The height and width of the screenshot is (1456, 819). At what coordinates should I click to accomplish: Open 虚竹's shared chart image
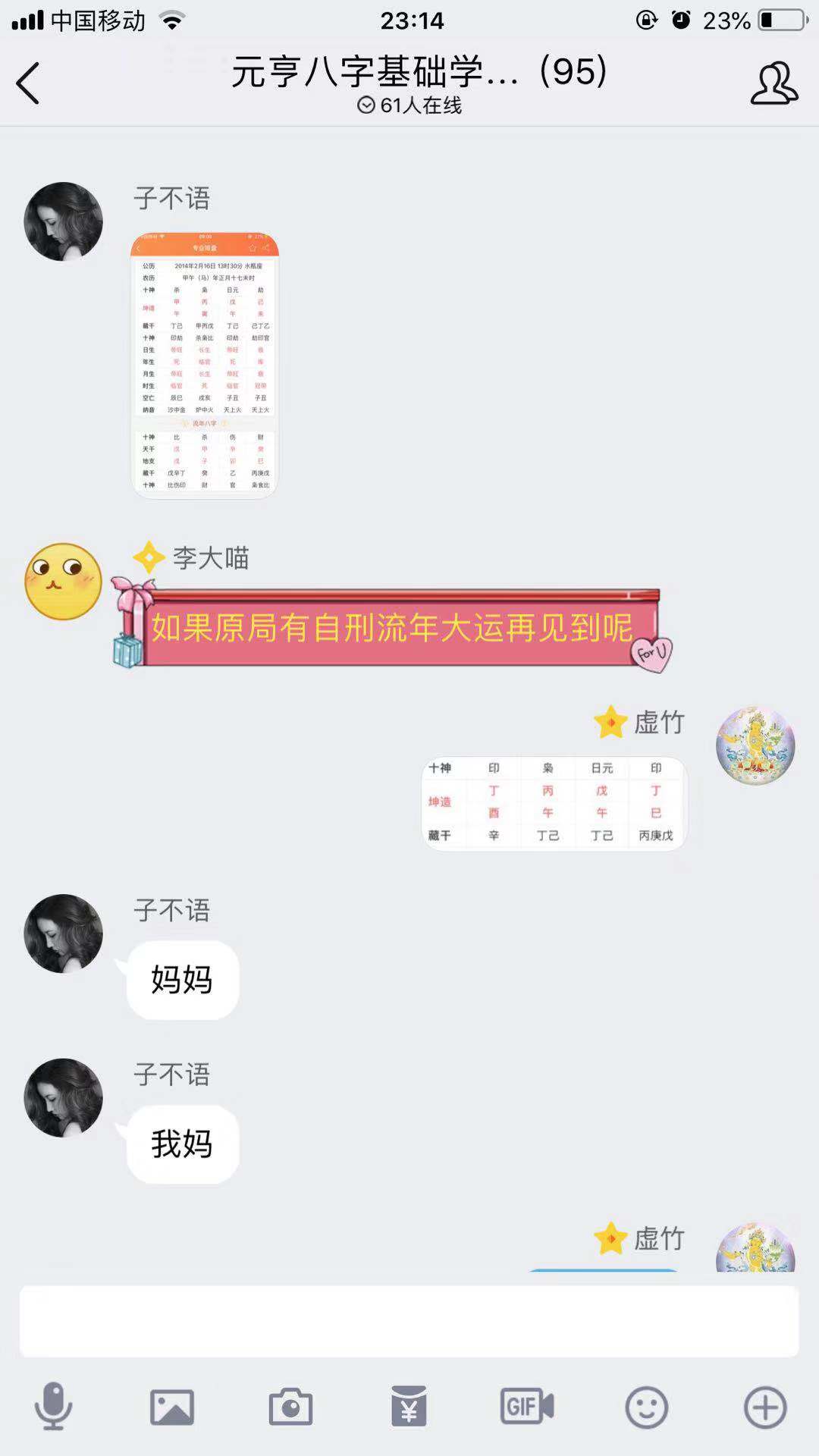tap(554, 803)
